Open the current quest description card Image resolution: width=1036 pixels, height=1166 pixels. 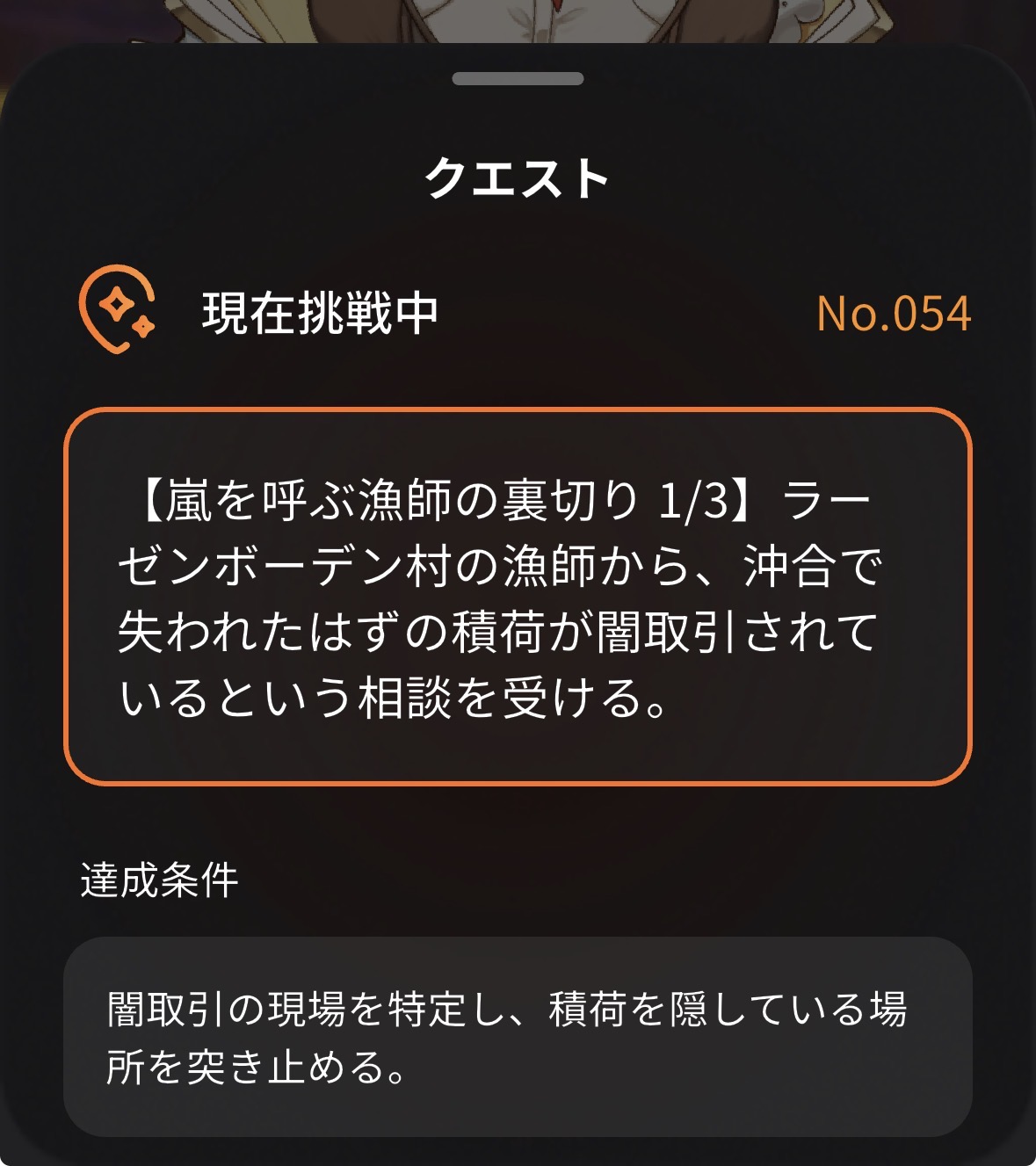(518, 597)
